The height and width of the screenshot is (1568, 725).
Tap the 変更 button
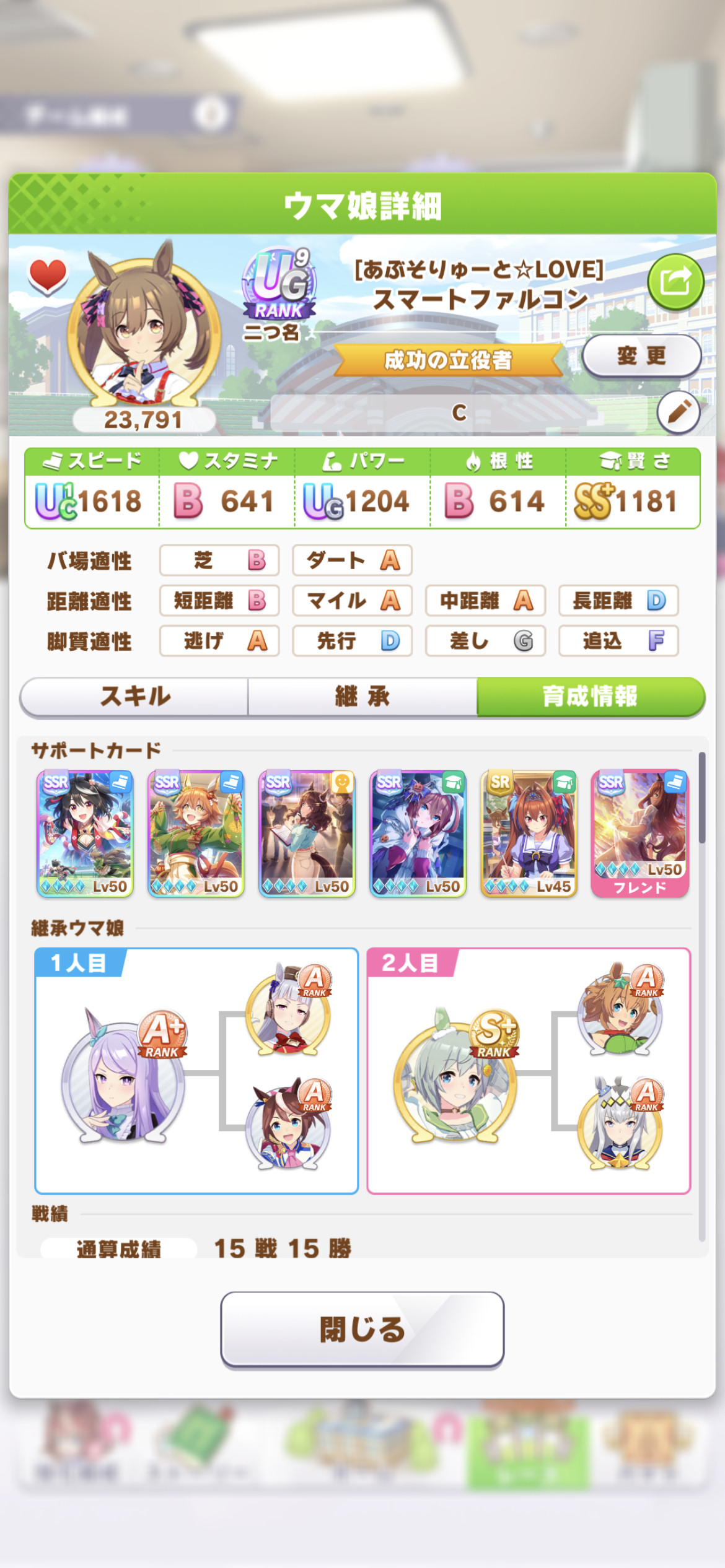tap(641, 355)
